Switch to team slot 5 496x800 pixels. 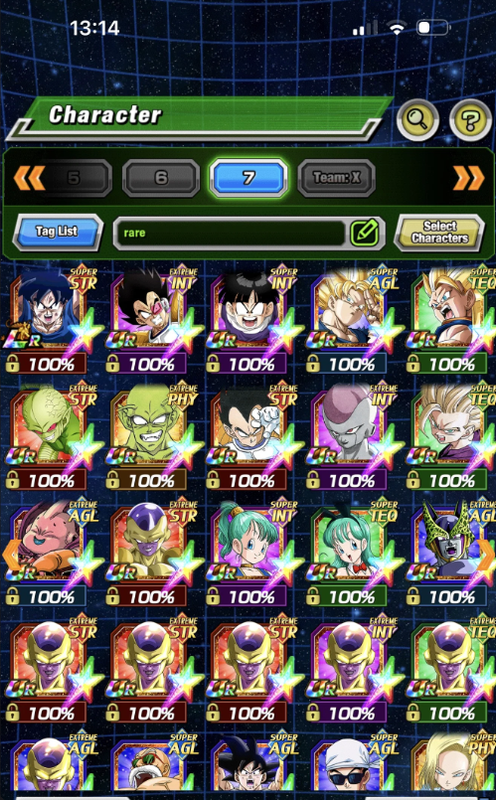(74, 178)
